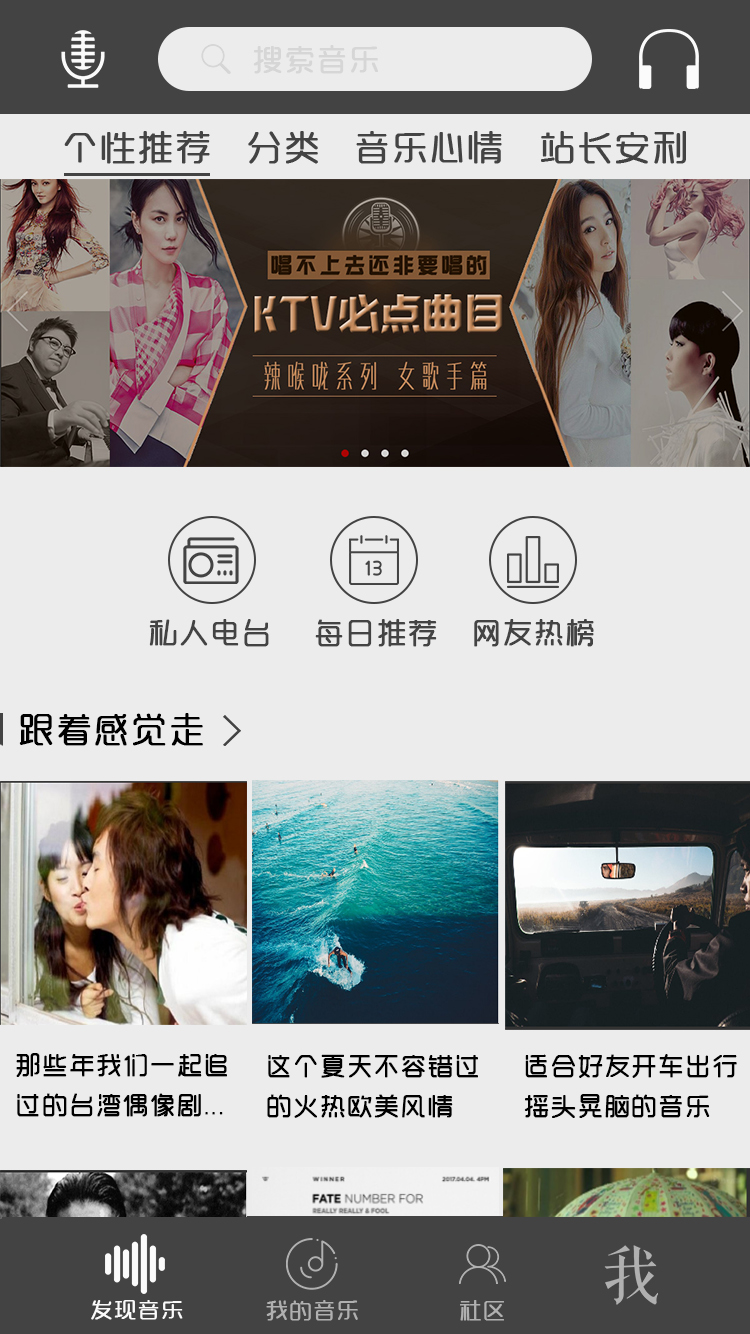
Task: Select the 个性推荐 tab
Action: 137,149
